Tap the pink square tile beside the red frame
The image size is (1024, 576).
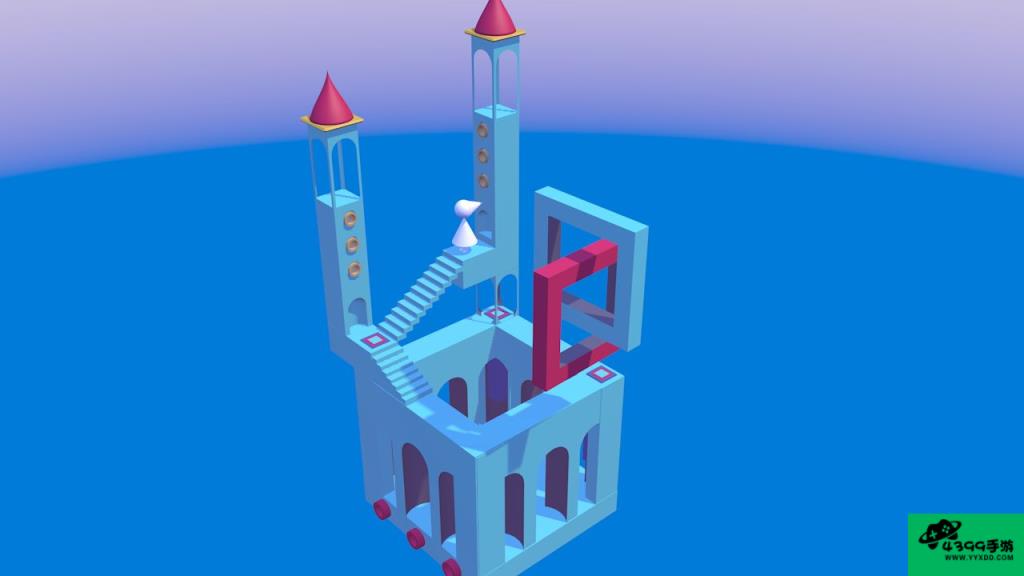[x=600, y=374]
